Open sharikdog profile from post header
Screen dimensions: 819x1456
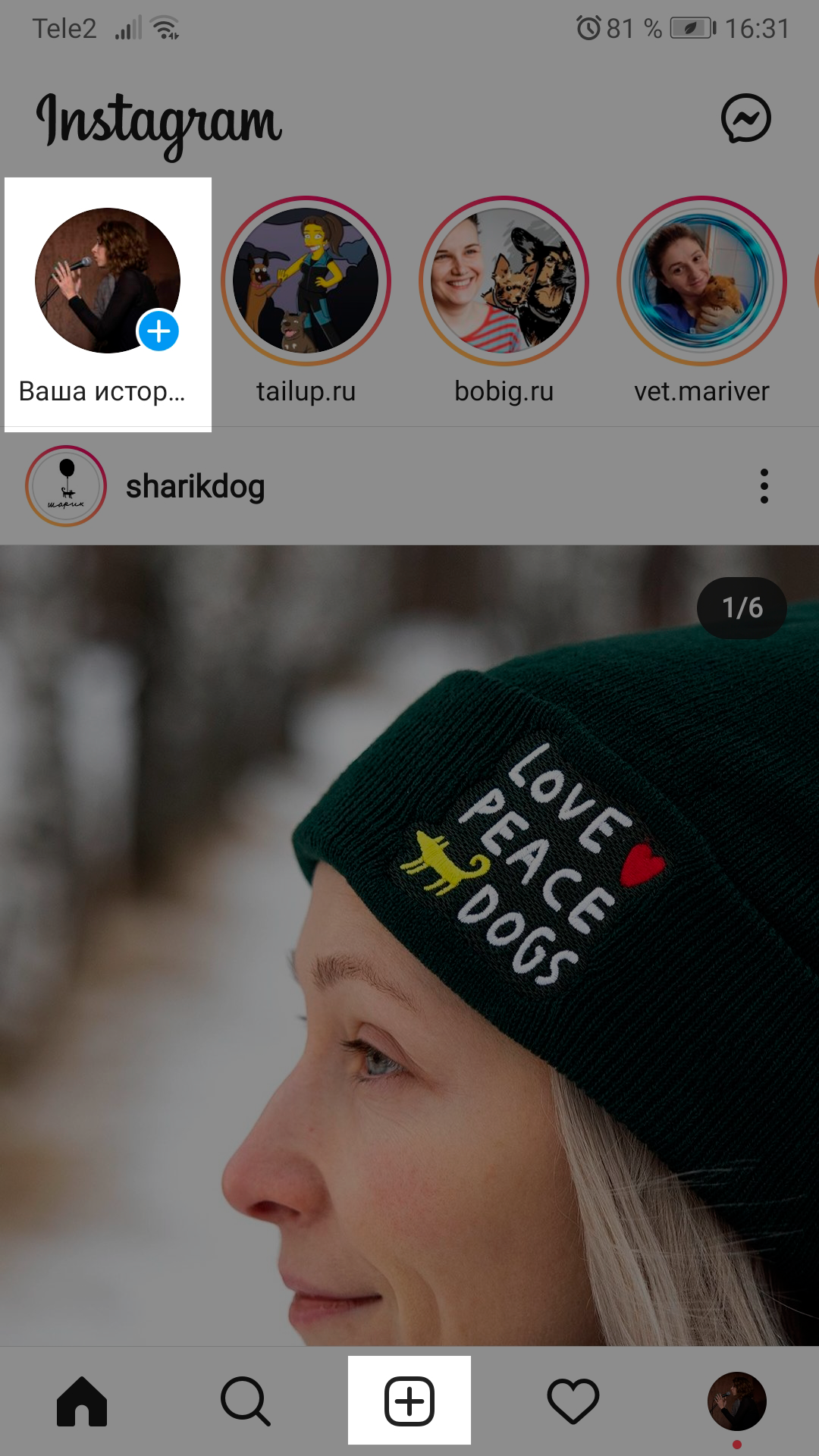(x=195, y=486)
